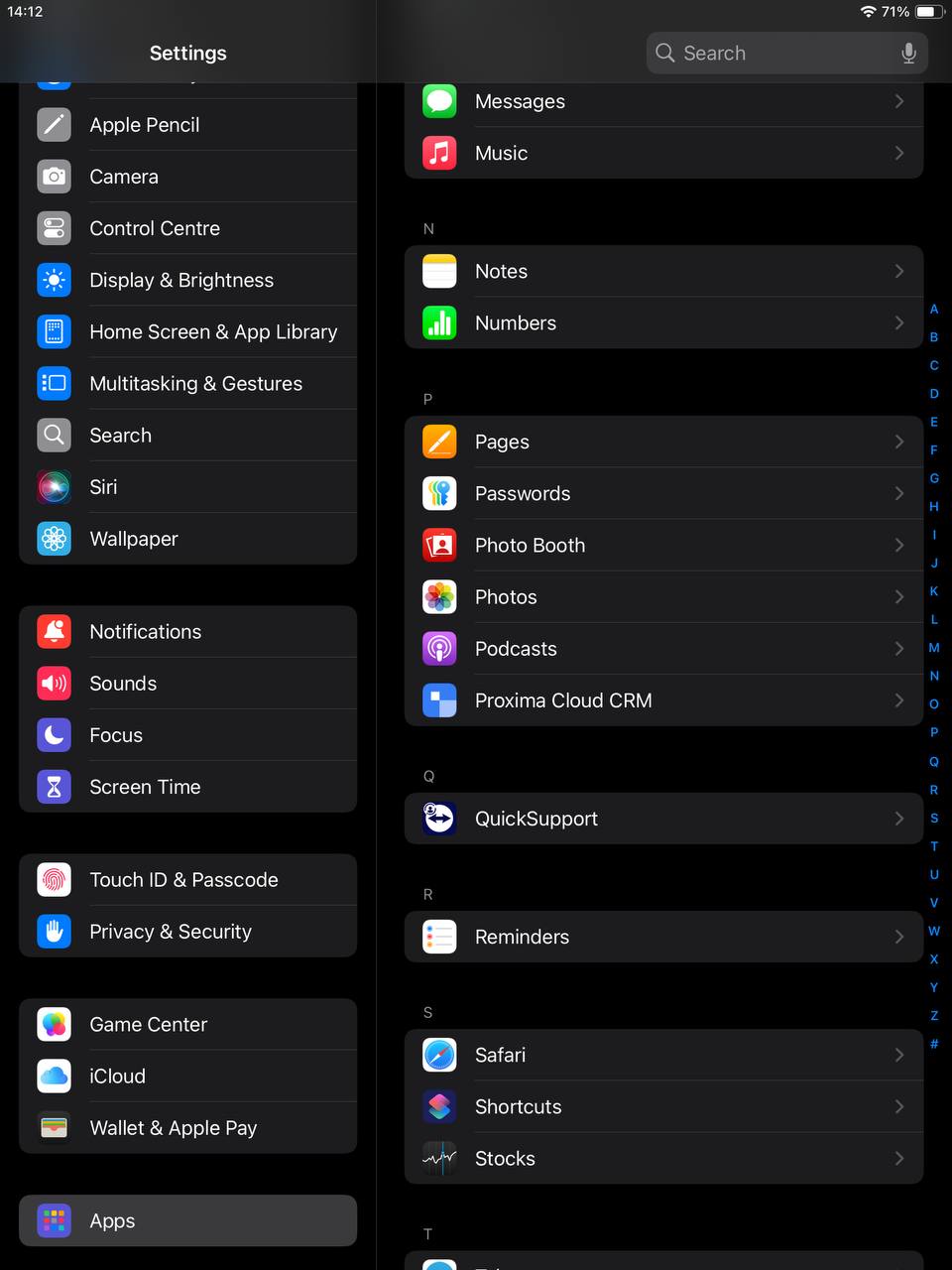Go to Display & Brightness
The image size is (952, 1270).
(x=188, y=280)
